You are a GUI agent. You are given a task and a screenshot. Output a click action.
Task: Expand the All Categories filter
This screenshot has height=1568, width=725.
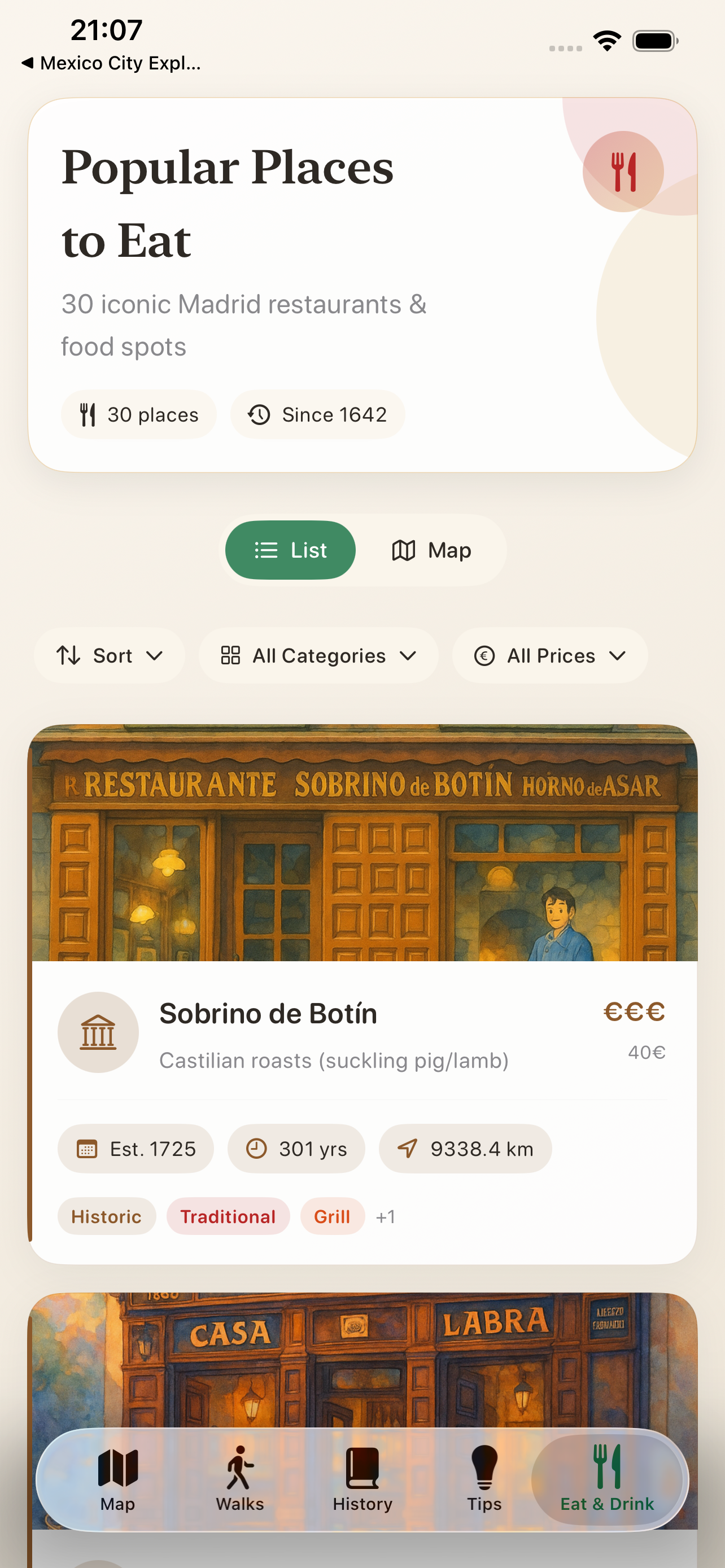coord(318,655)
